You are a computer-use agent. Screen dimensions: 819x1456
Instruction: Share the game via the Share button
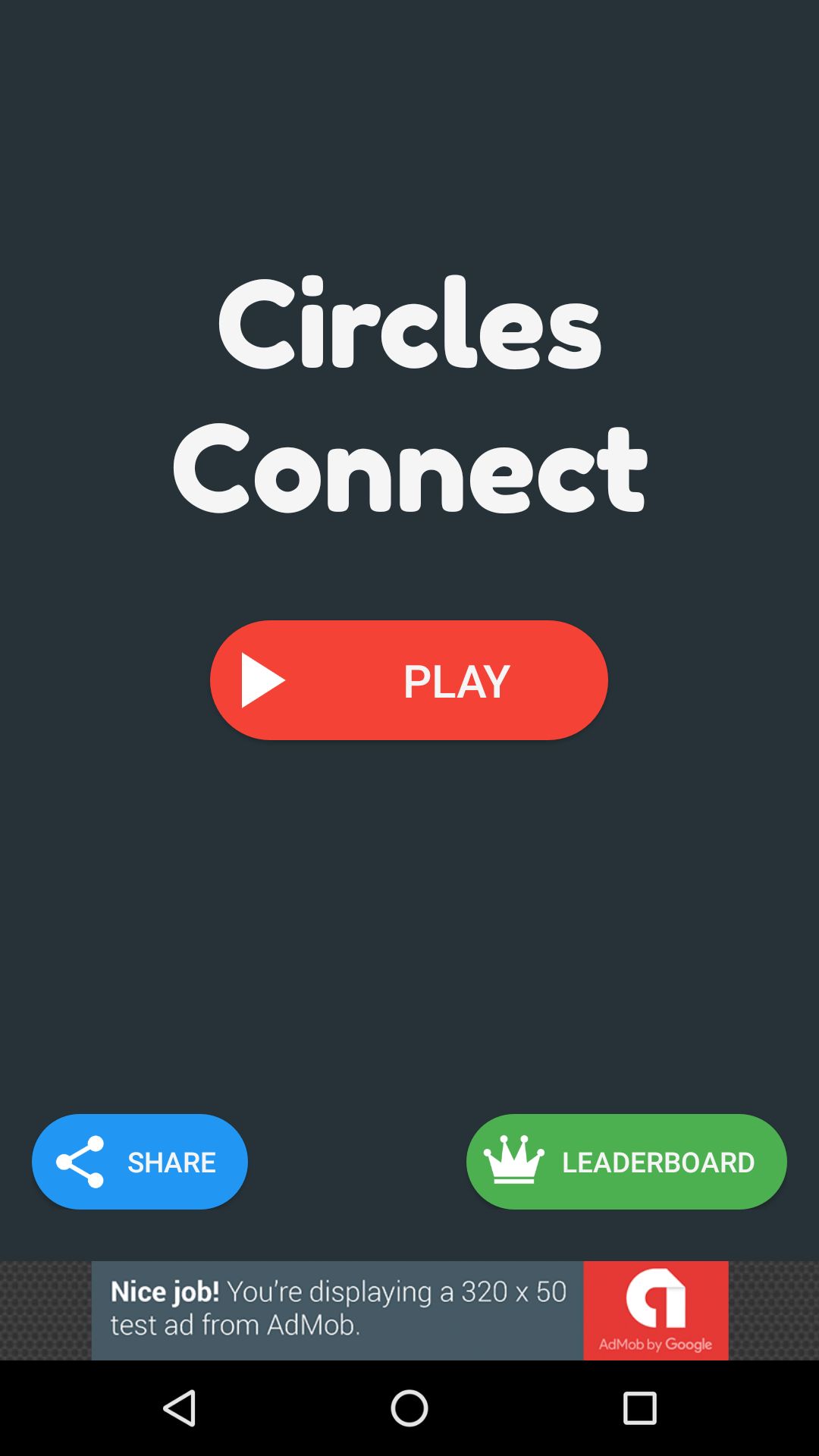(x=140, y=1161)
